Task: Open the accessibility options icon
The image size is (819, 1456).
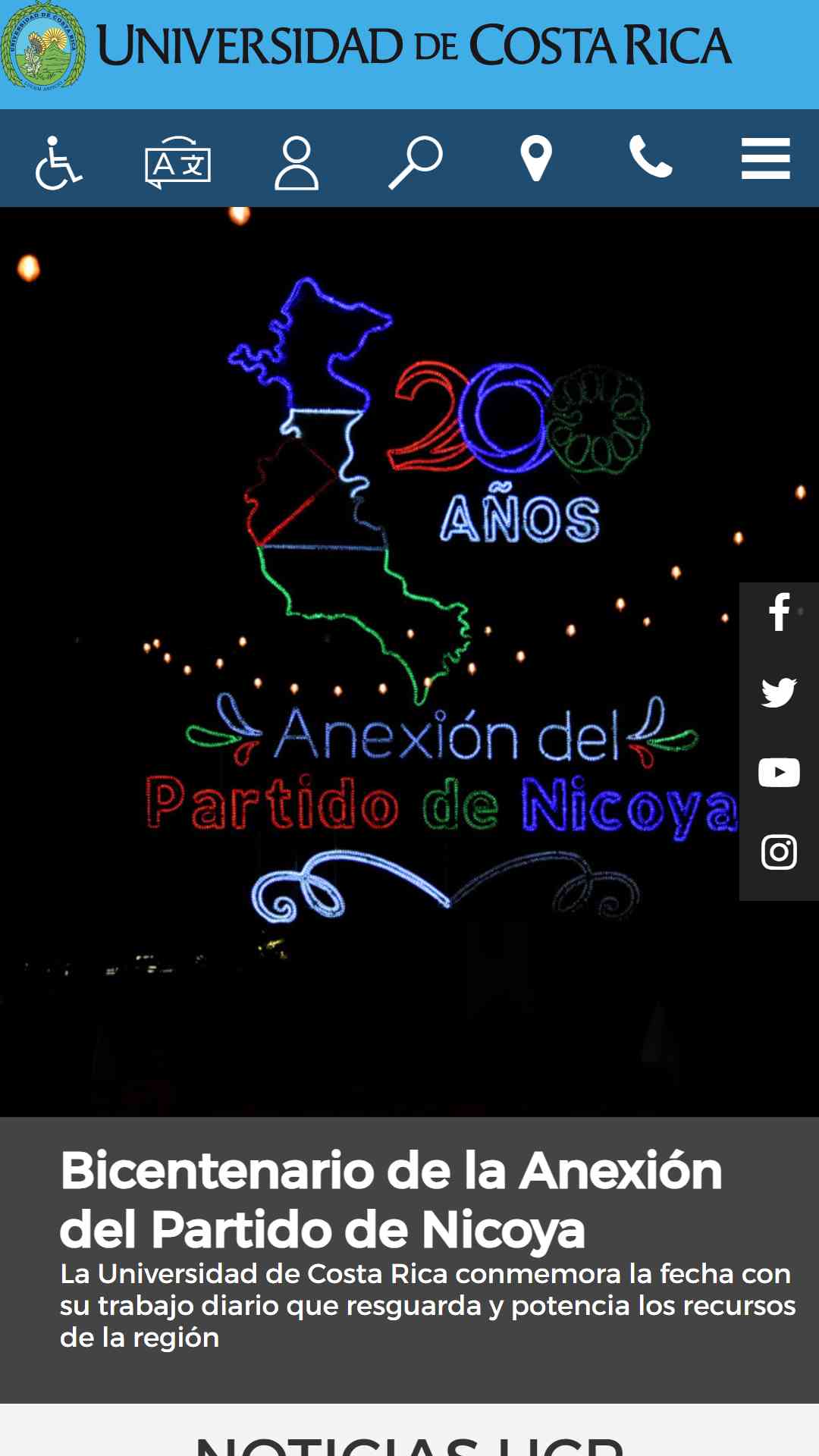Action: [58, 162]
